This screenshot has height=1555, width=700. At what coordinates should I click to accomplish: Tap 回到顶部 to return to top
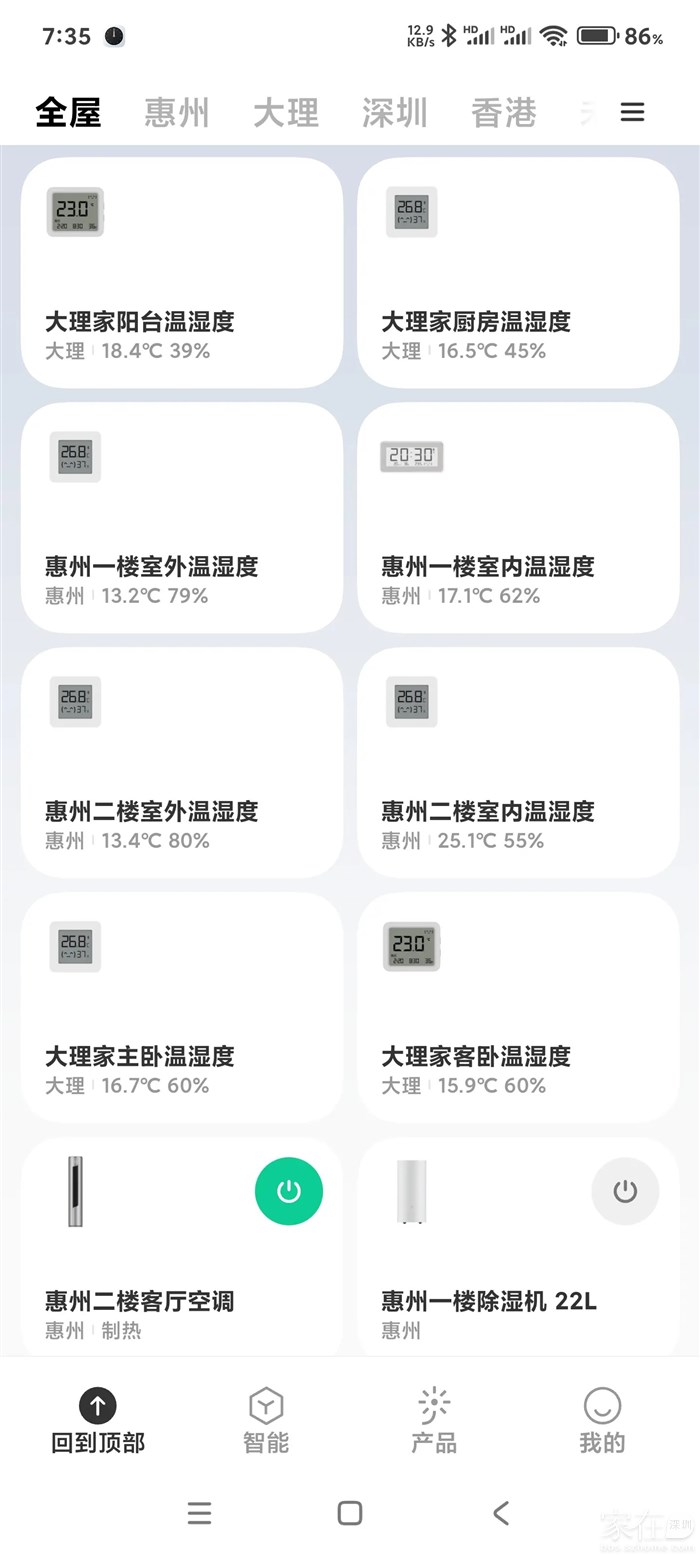98,1421
